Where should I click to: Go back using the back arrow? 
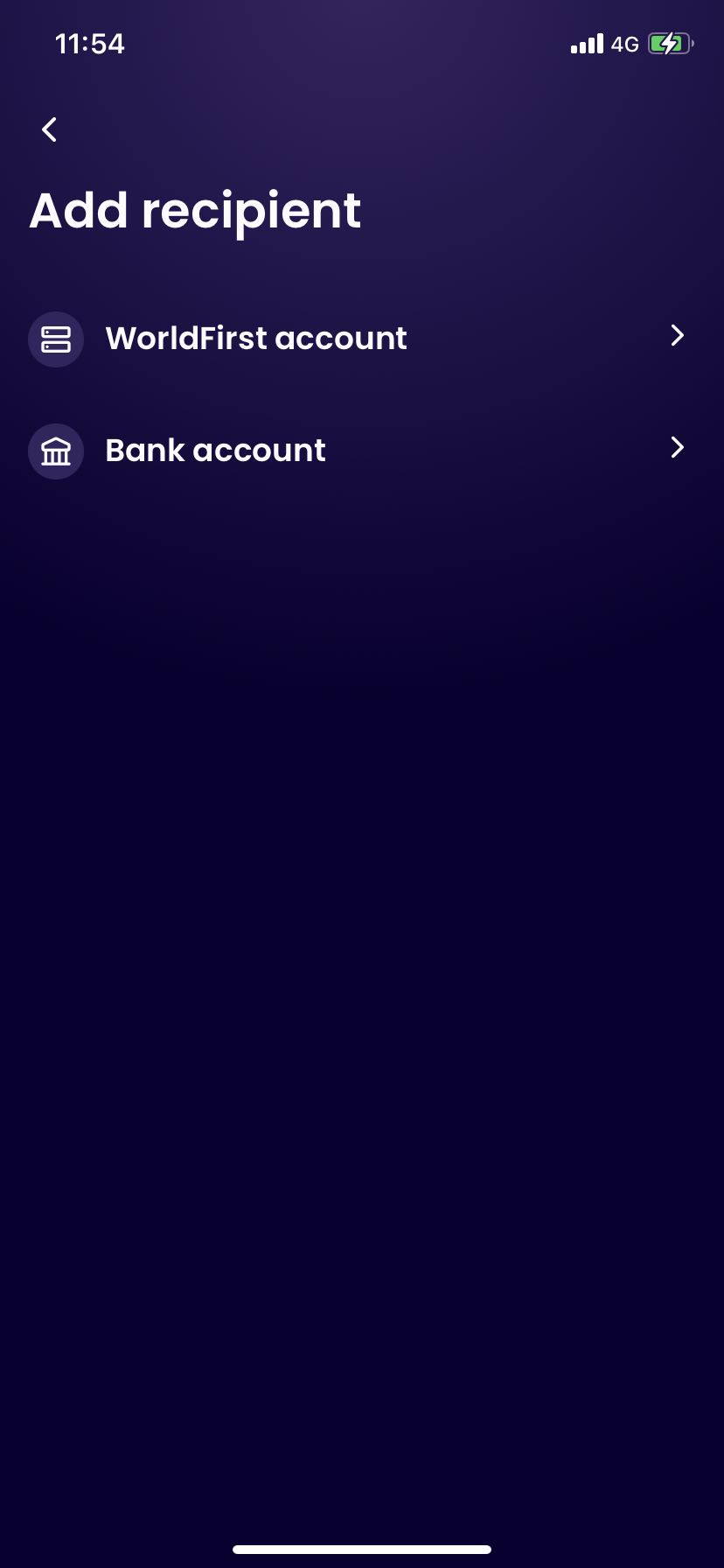tap(50, 129)
